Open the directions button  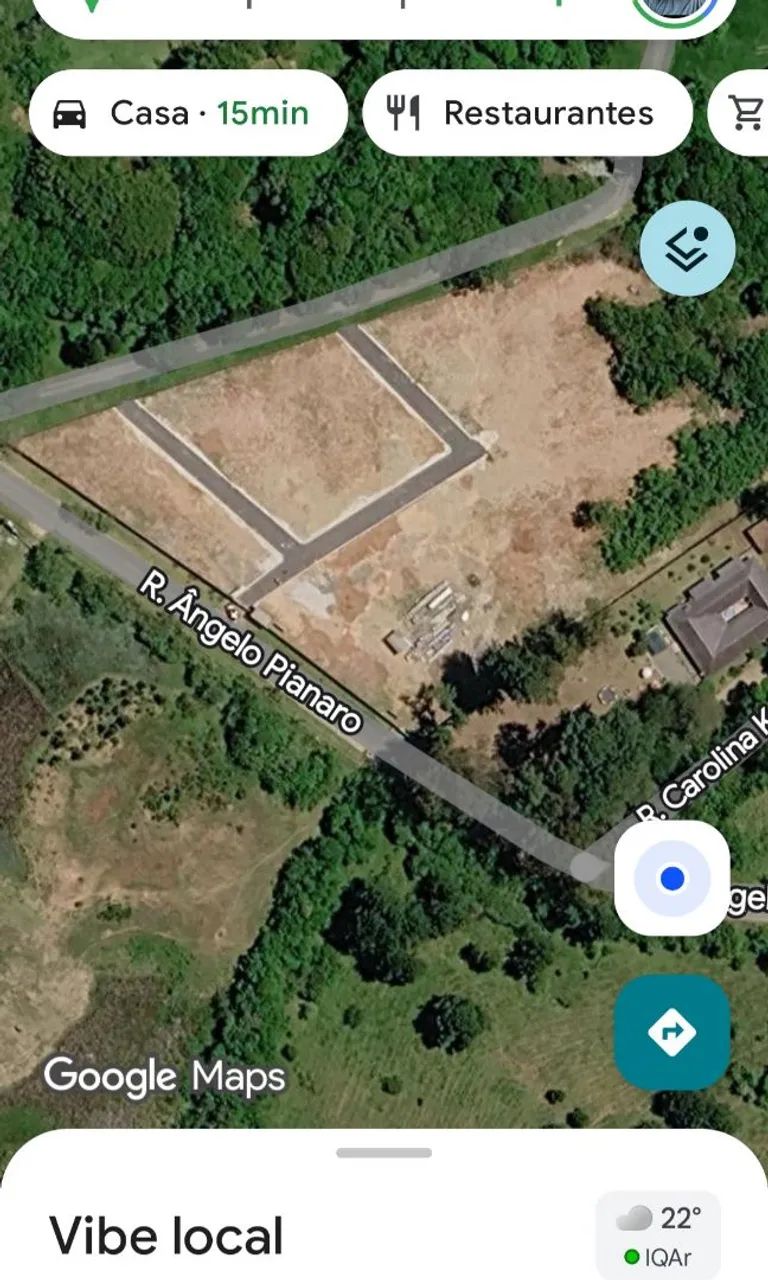(672, 1032)
